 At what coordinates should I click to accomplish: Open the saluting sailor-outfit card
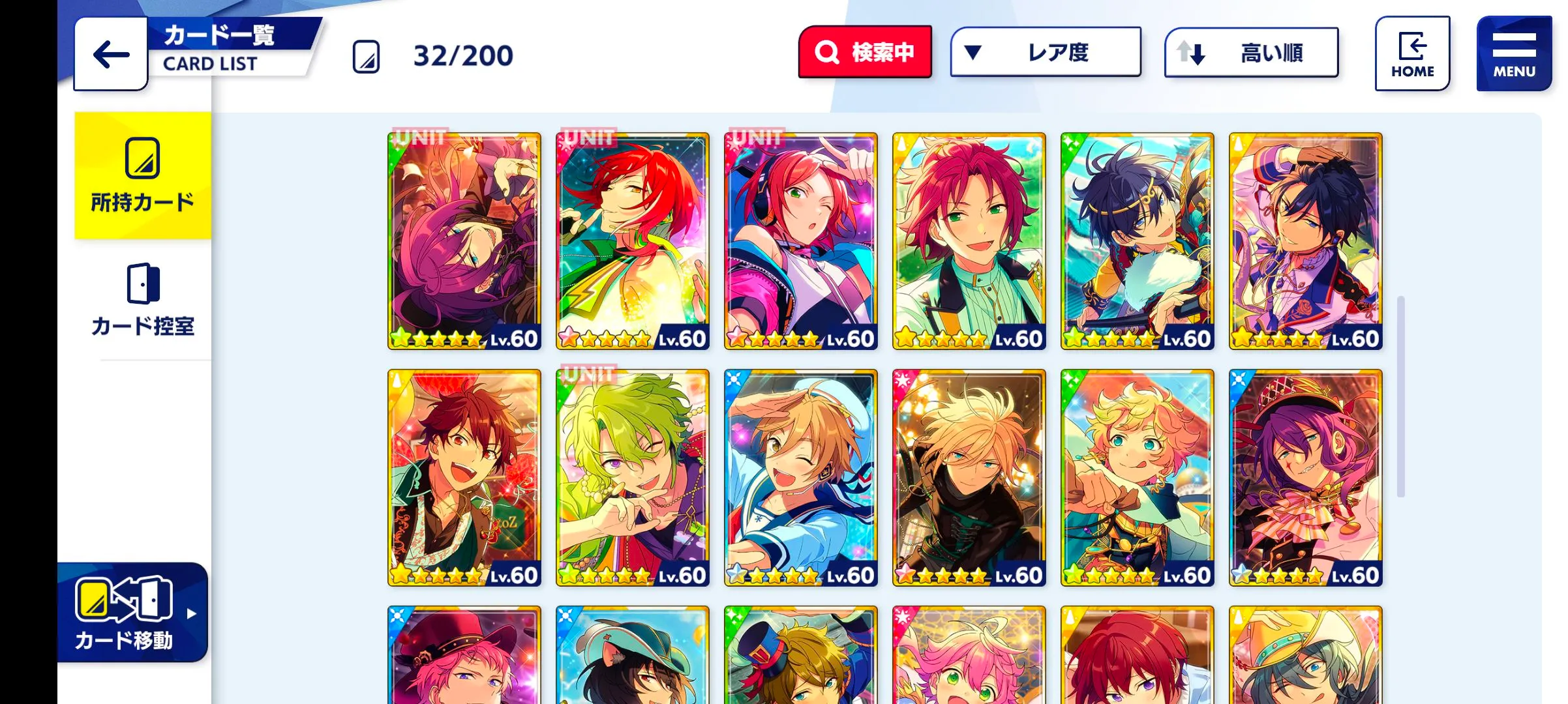click(800, 478)
